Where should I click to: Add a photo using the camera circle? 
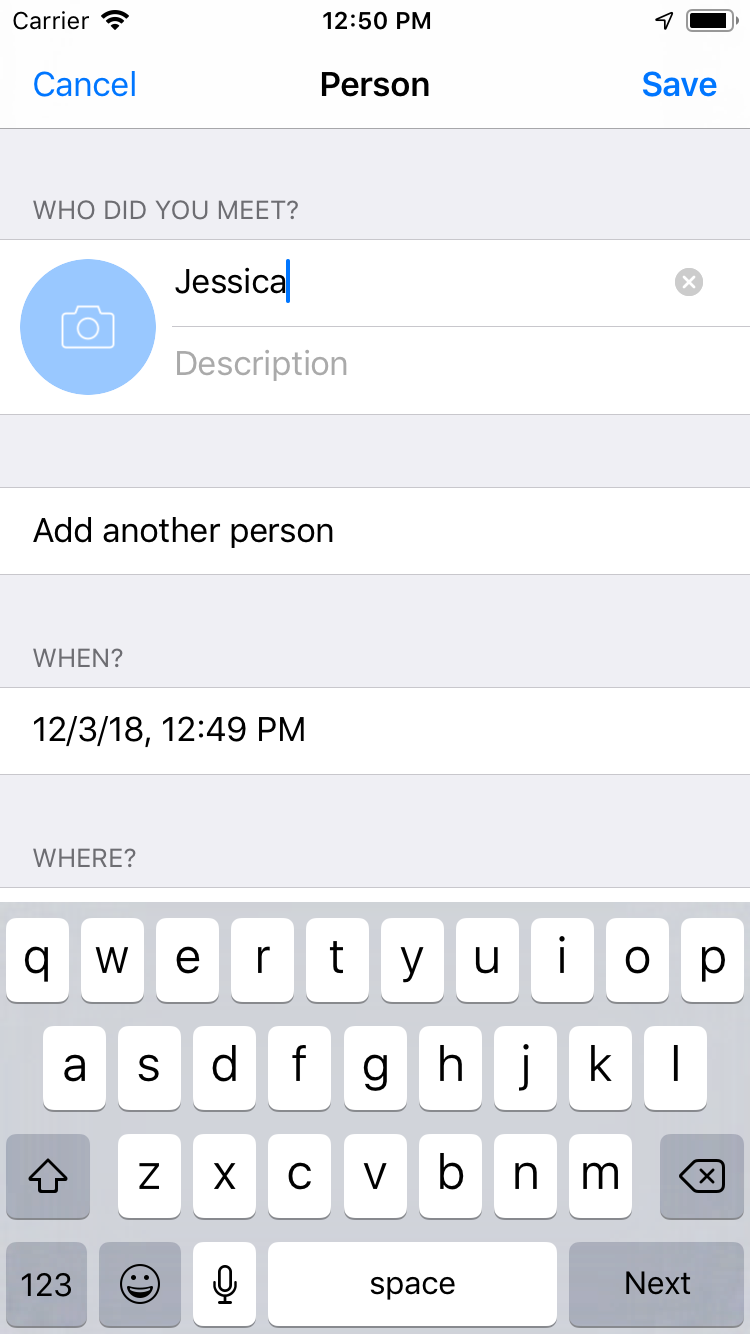pos(88,327)
